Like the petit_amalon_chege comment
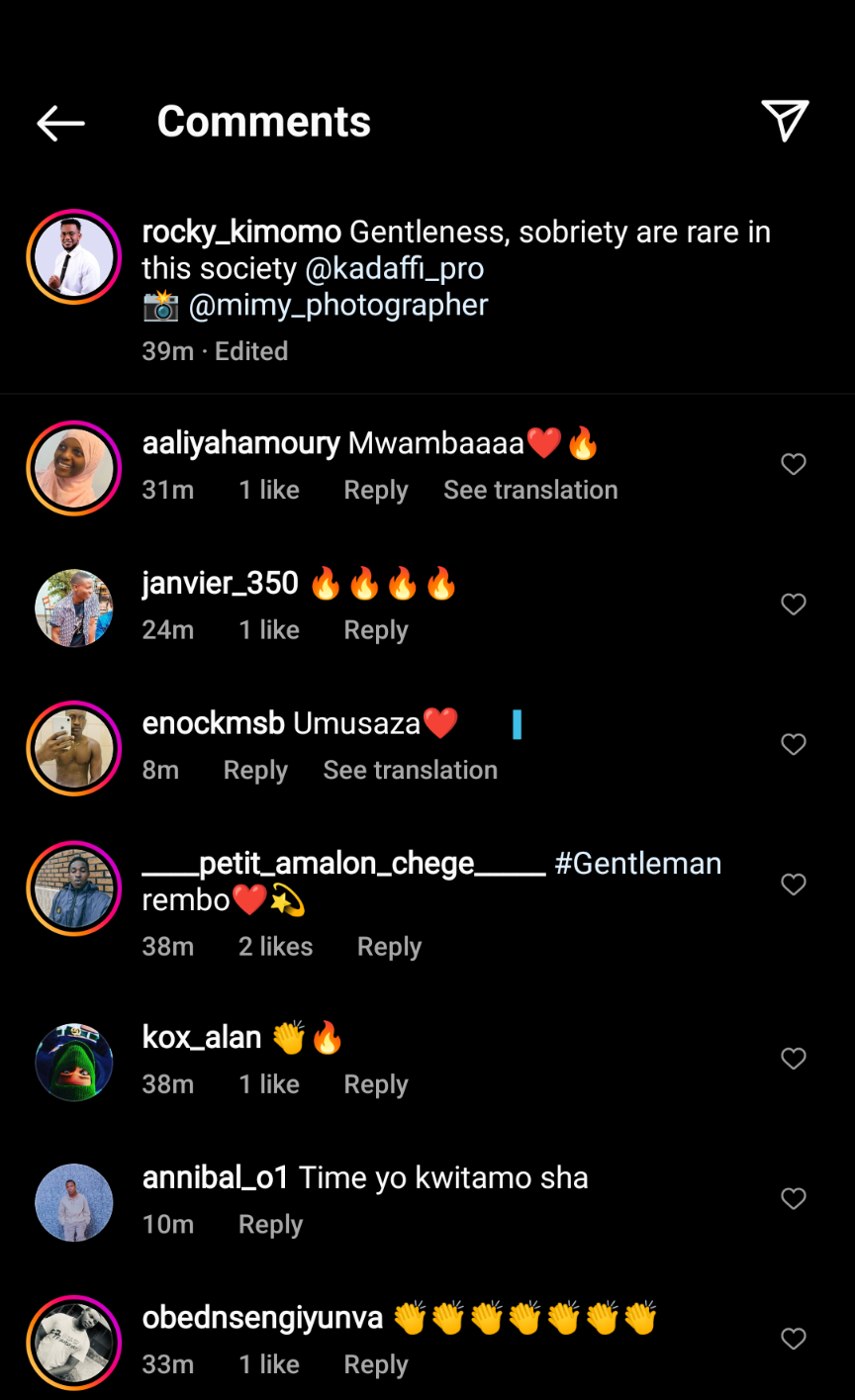Viewport: 855px width, 1400px height. (x=794, y=885)
